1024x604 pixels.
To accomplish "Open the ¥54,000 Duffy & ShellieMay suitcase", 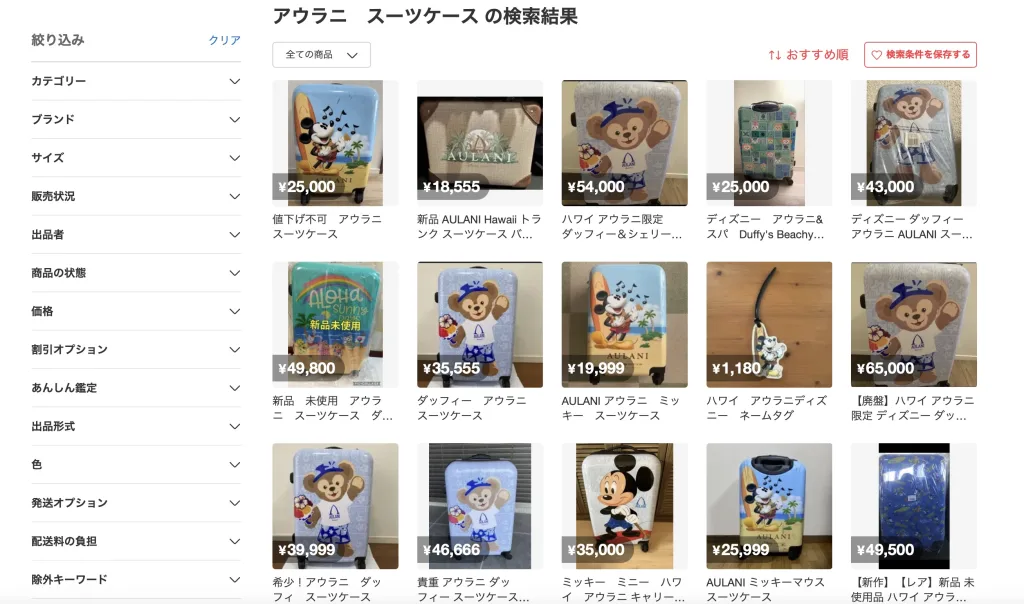I will (x=624, y=143).
